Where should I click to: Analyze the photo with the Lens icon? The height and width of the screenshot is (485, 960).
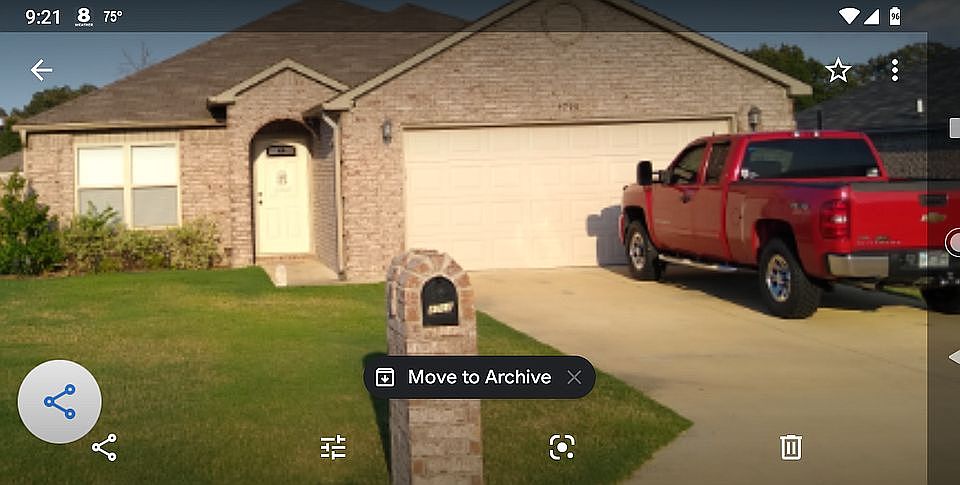pyautogui.click(x=562, y=447)
